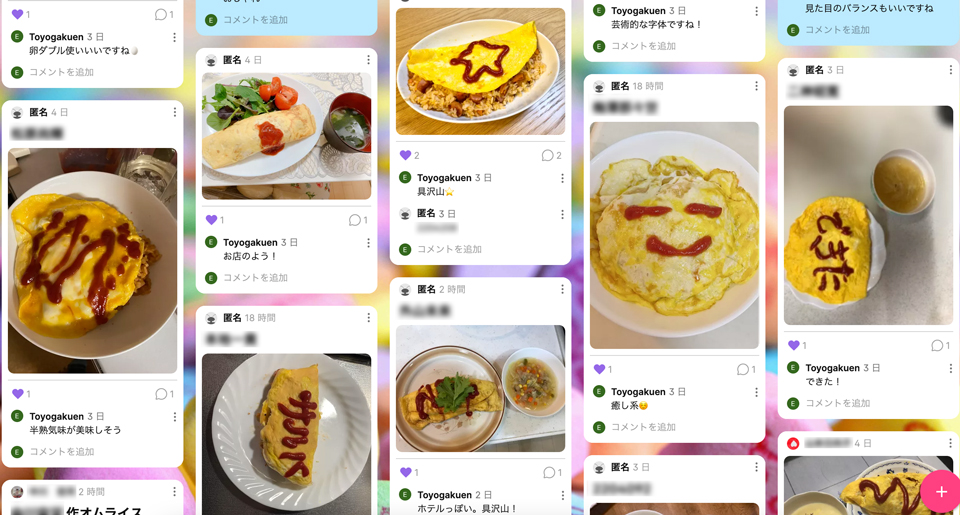The image size is (960, 515).
Task: Open comment bubble on the '癒し系' post
Action: tap(743, 369)
